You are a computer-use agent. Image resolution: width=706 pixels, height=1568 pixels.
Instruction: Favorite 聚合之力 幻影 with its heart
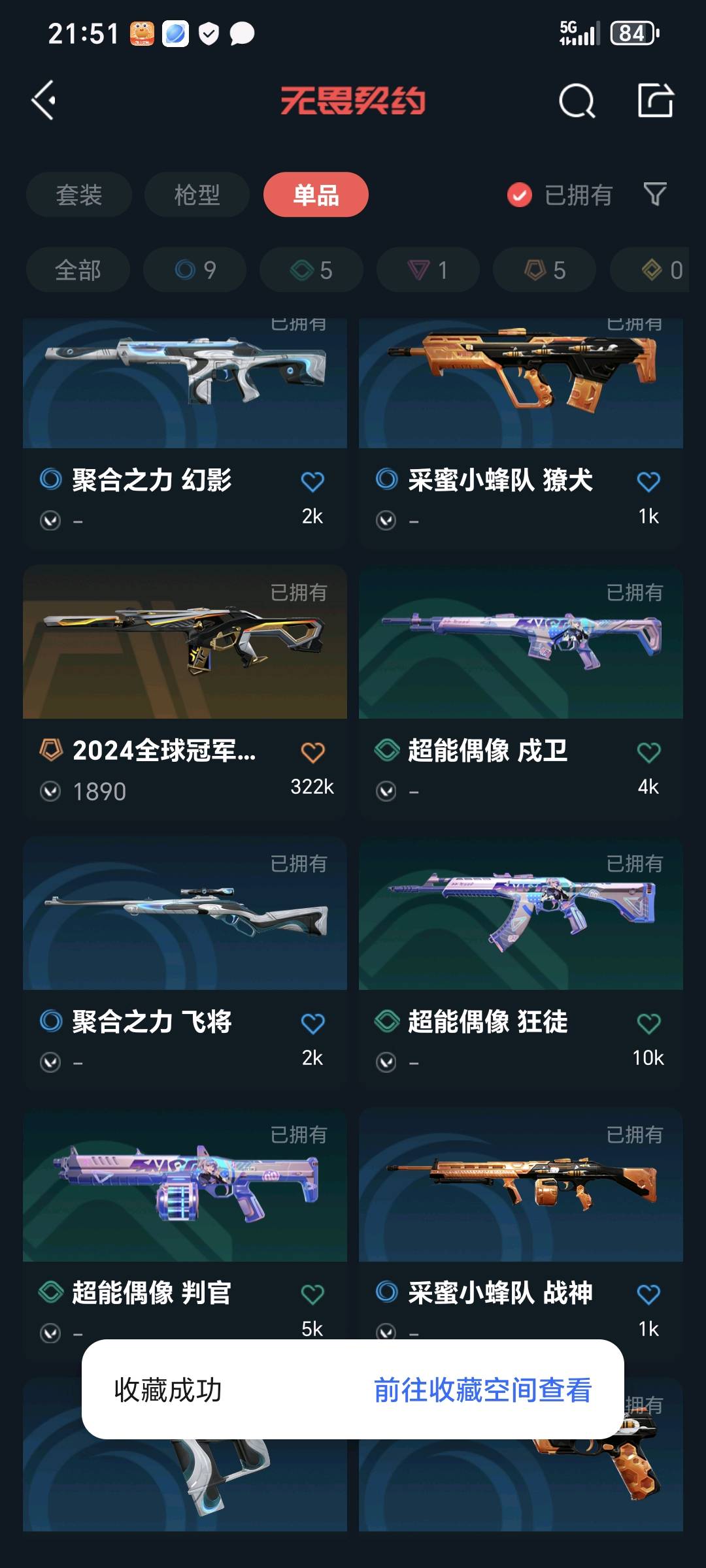click(313, 480)
